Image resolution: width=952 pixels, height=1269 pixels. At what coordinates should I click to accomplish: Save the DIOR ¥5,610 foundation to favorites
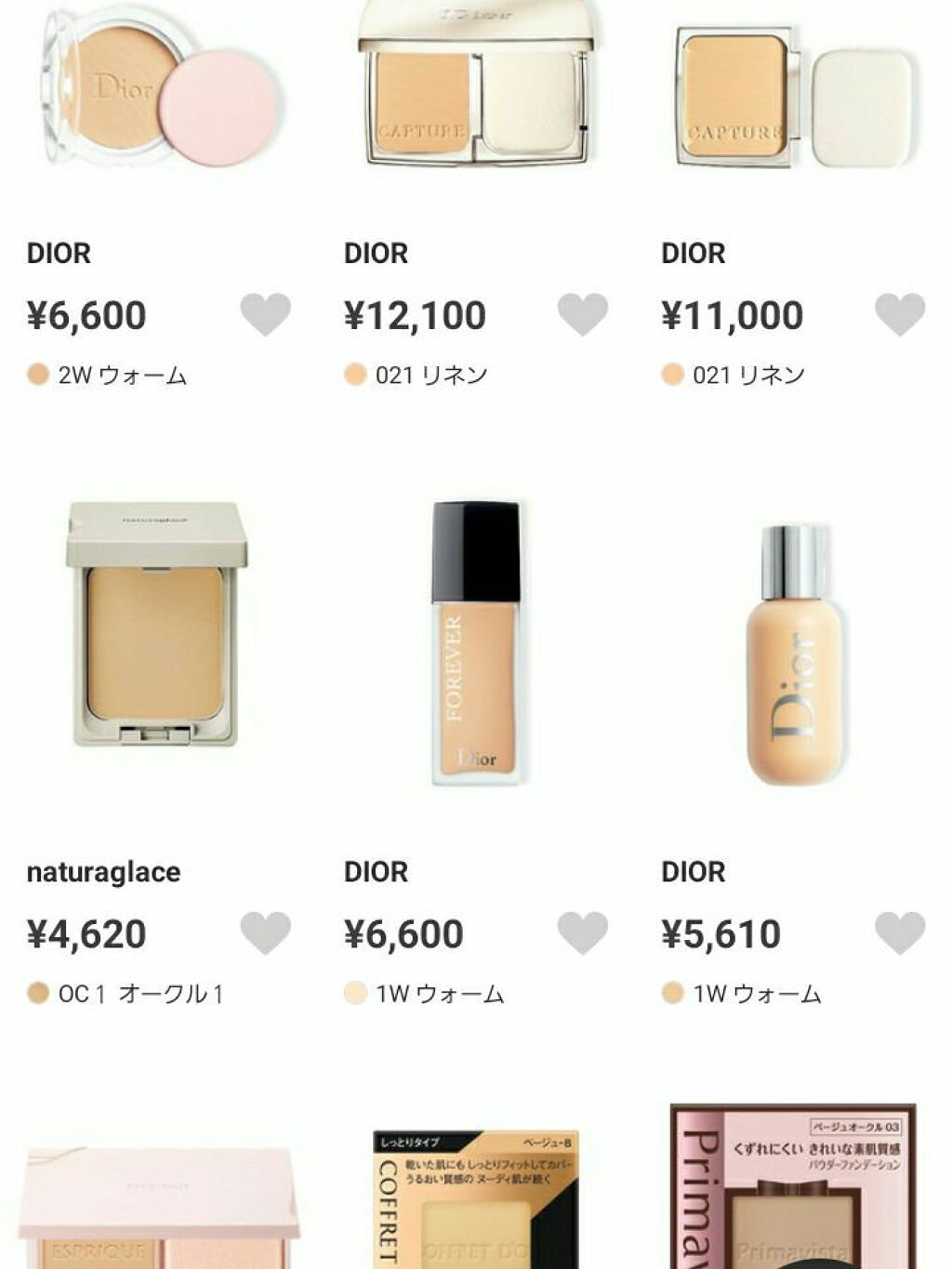coord(900,933)
